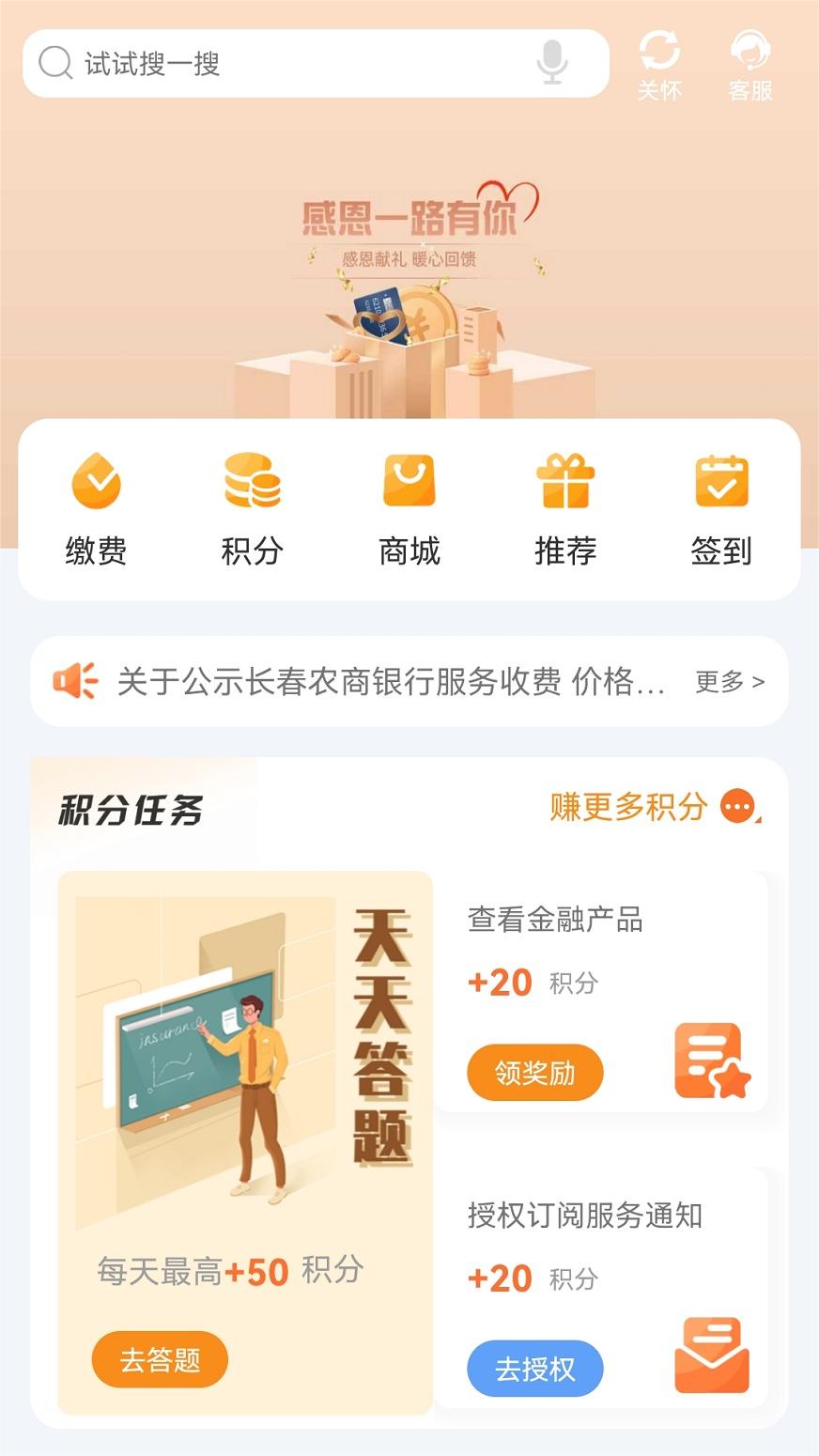Click 领奖励 to claim product-viewing reward
This screenshot has height=1456, width=819.
pos(534,1072)
